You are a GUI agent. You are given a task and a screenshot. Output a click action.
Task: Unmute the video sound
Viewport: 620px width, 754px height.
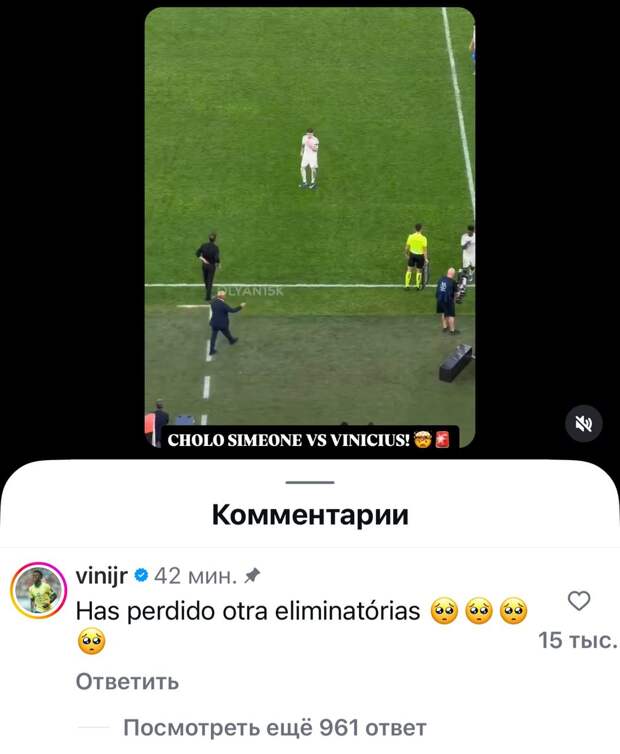[x=583, y=425]
